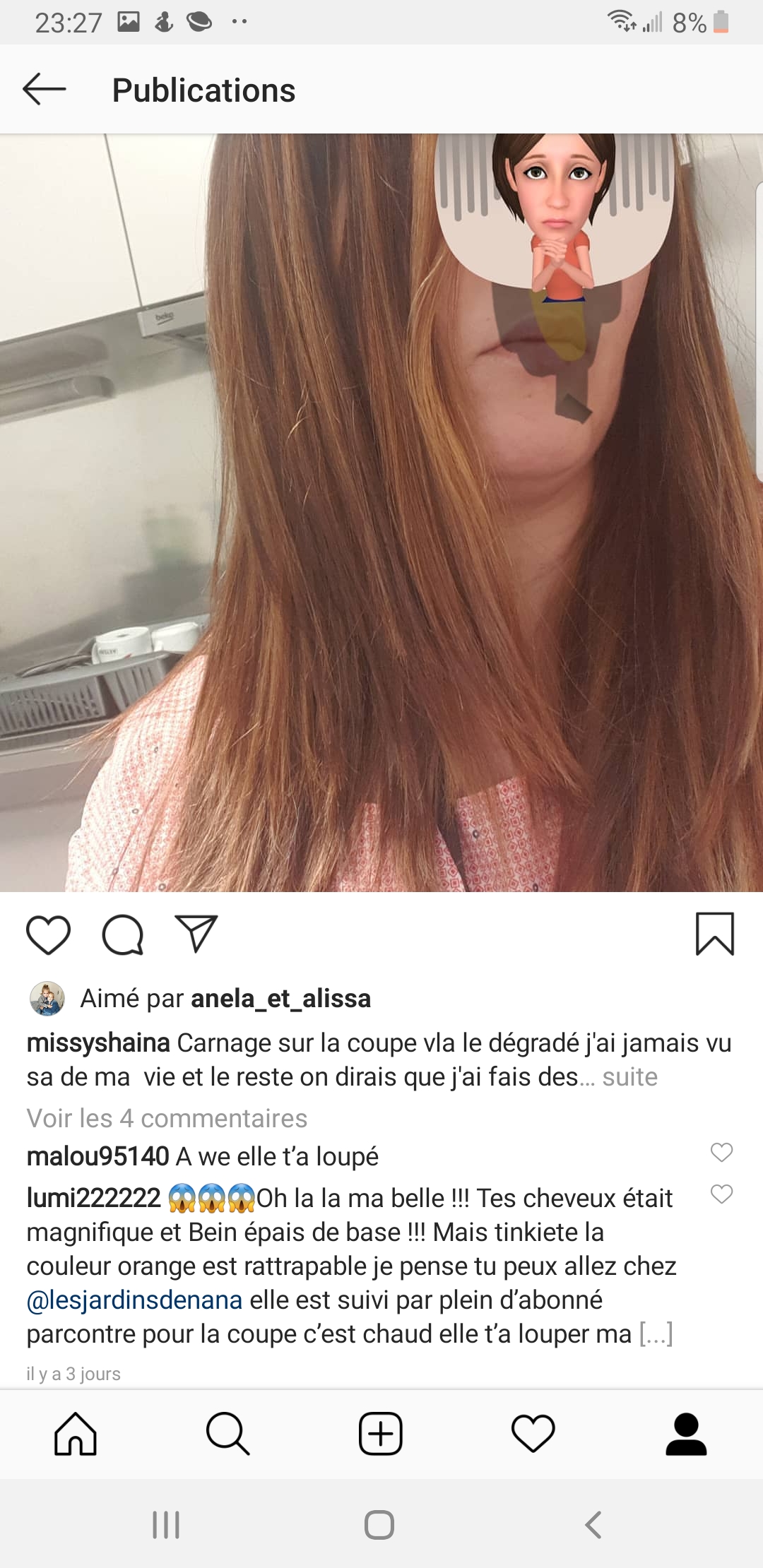763x1568 pixels.
Task: Like lumi222222's comment
Action: [721, 1194]
